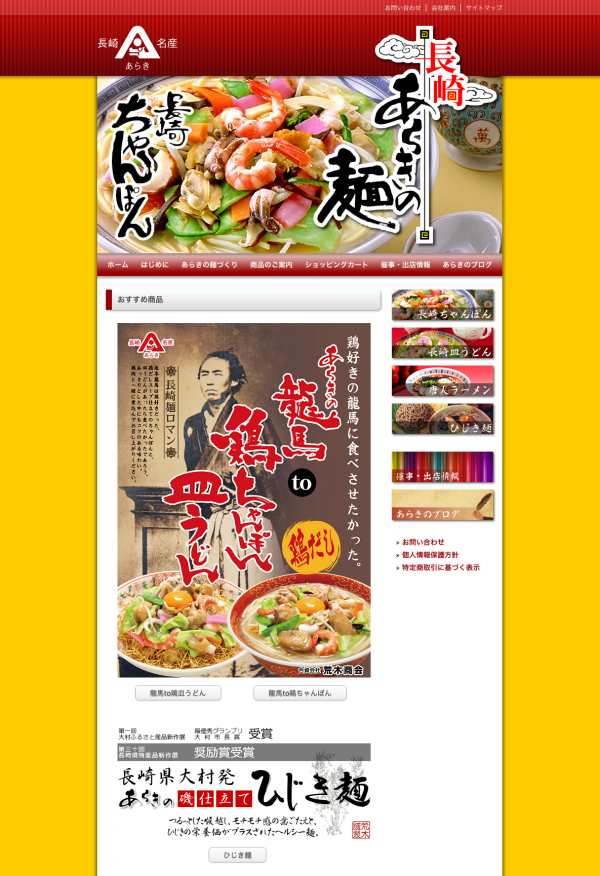
Task: Tap the ひじき麺 button below the banner
Action: [x=237, y=855]
